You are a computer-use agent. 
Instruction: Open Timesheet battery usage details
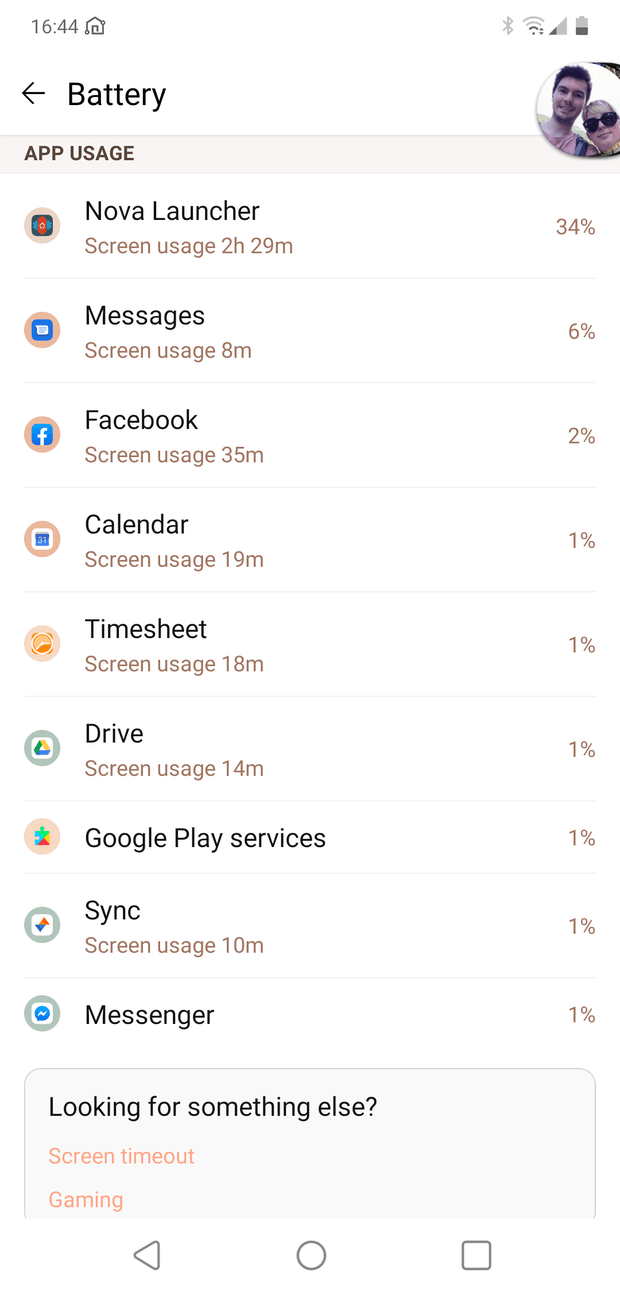310,645
